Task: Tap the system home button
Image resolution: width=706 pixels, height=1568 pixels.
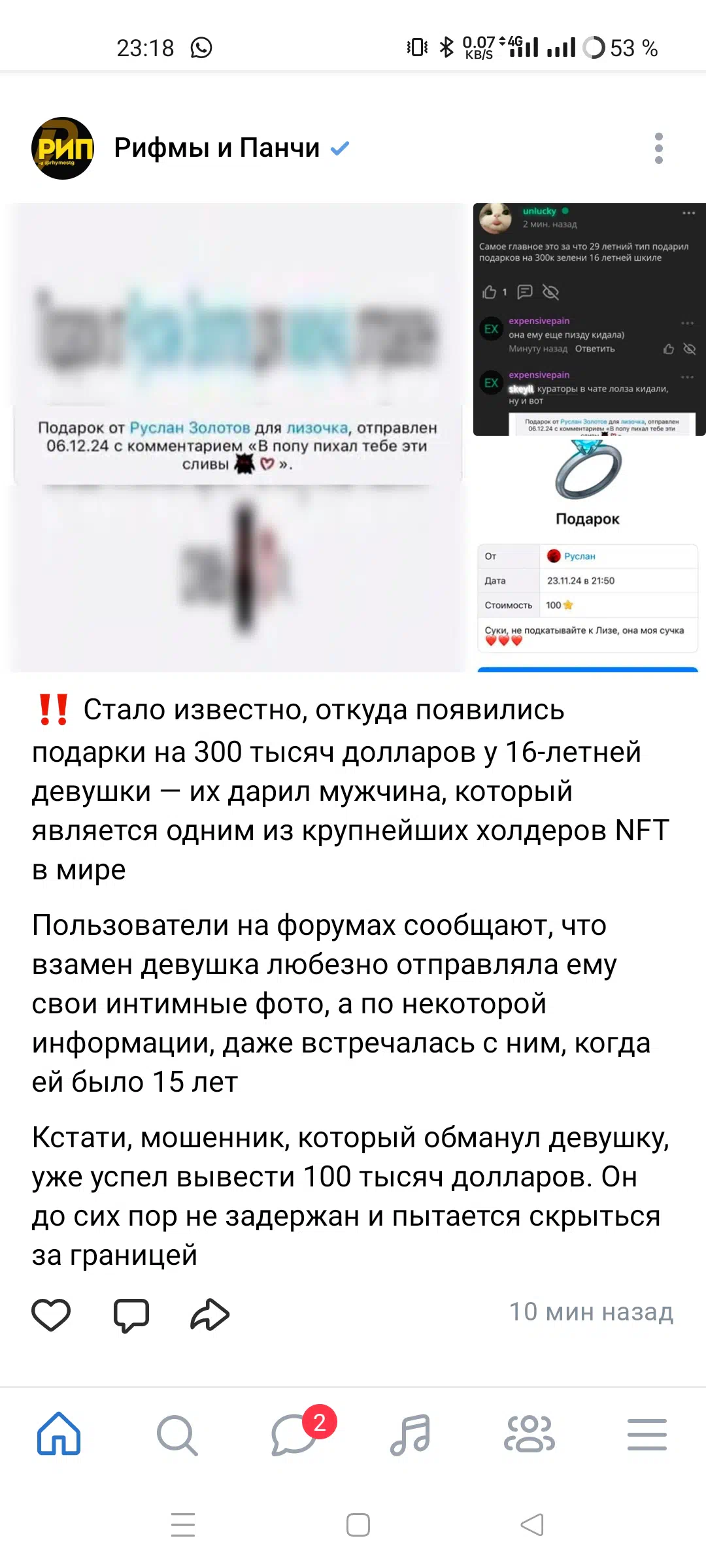Action: [358, 1525]
